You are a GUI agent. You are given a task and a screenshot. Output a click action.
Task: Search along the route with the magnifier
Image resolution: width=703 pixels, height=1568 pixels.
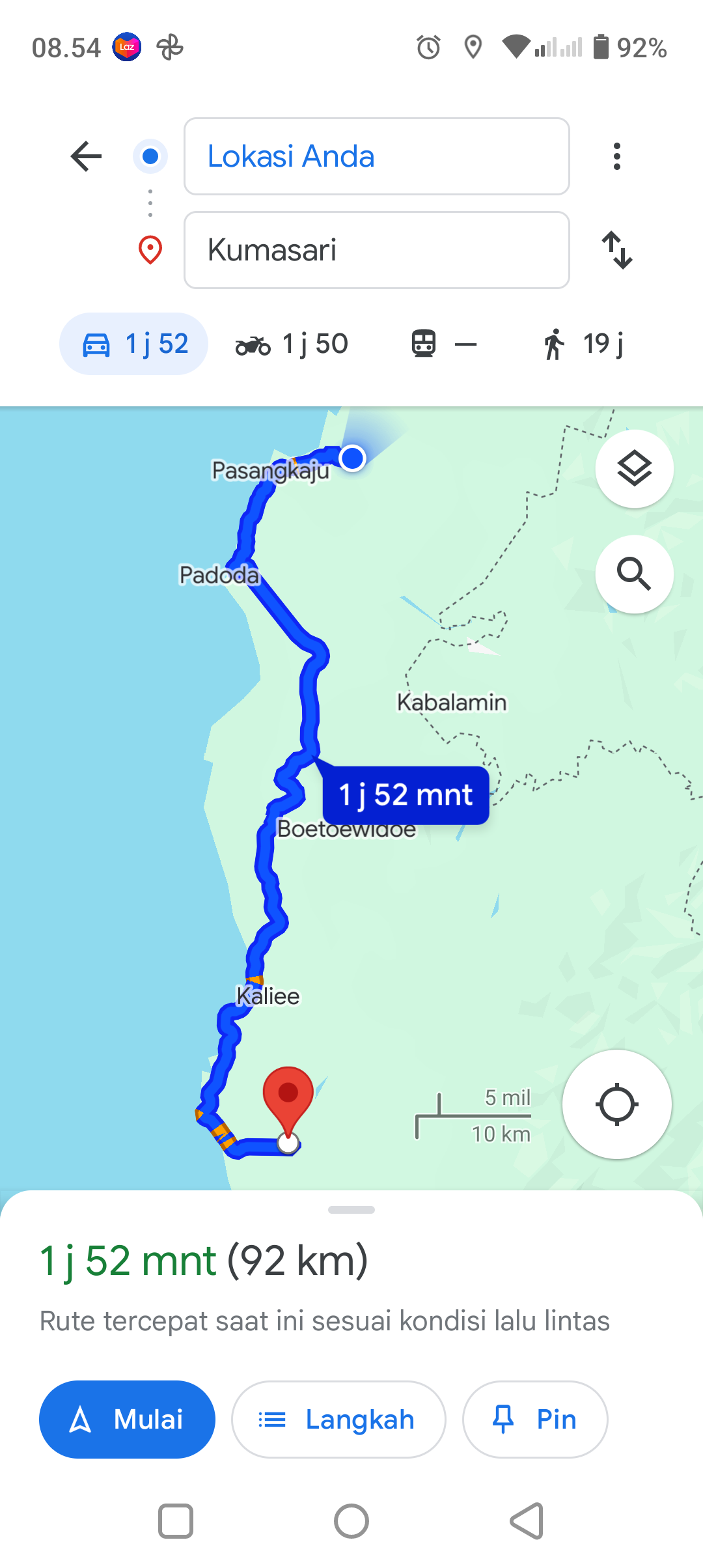click(635, 574)
